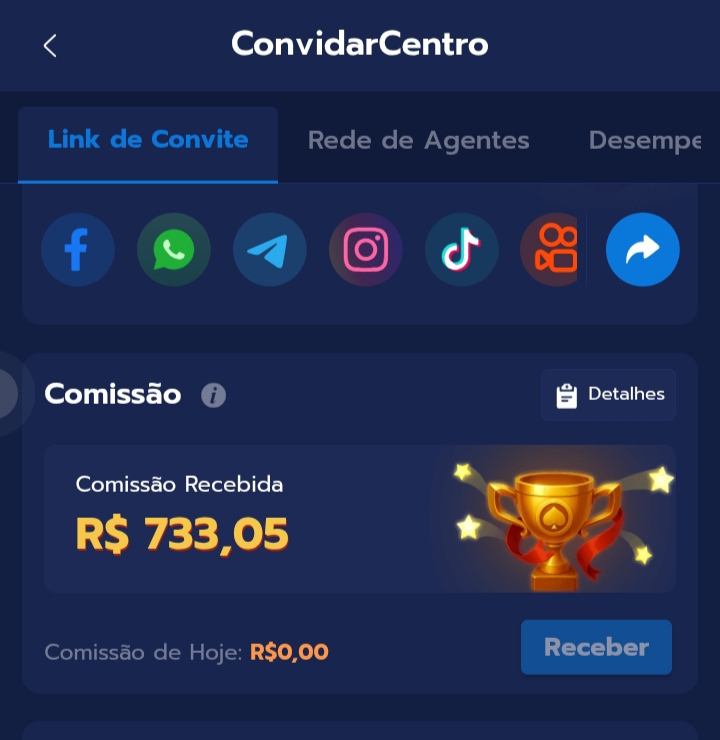Tap Receber to collect commission

click(596, 647)
